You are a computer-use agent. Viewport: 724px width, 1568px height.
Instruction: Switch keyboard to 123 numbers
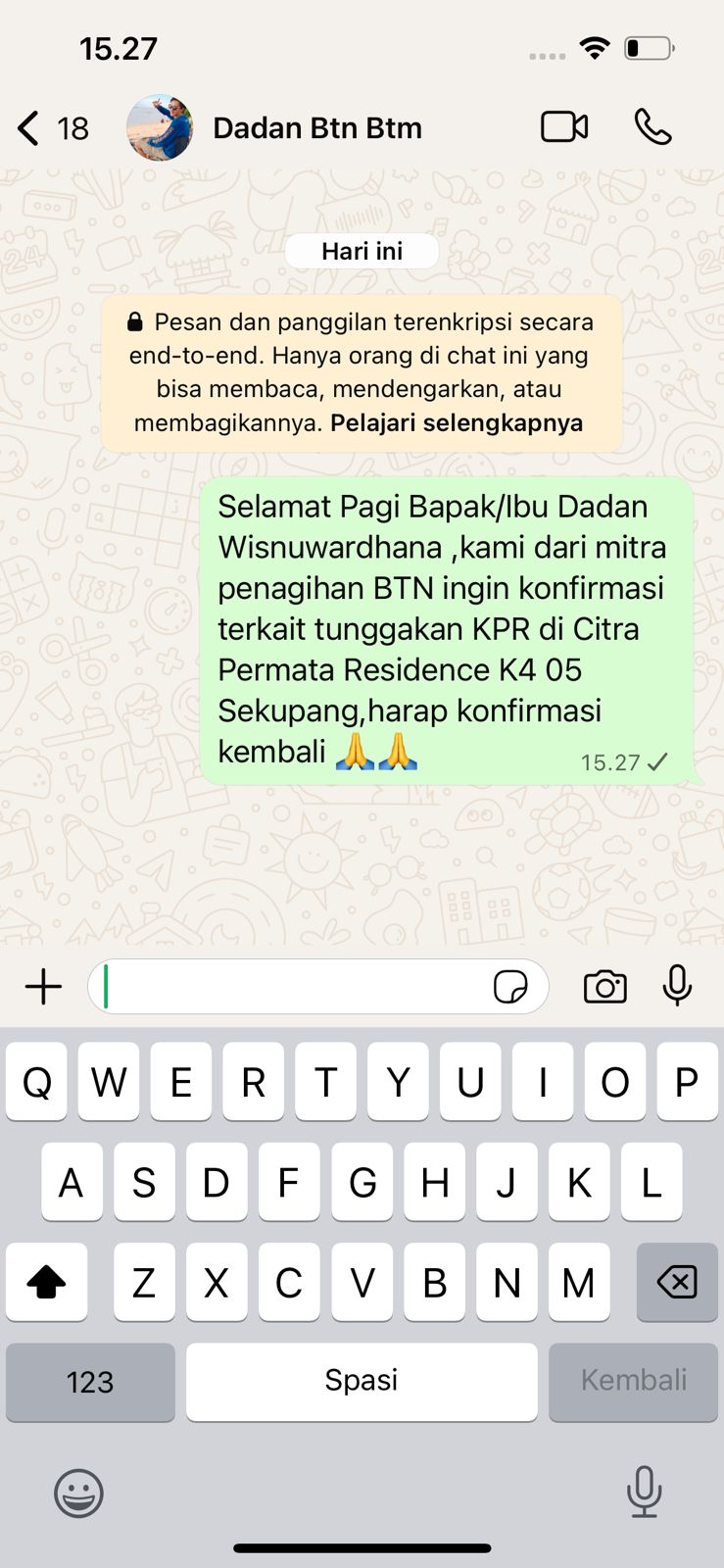tap(90, 1382)
